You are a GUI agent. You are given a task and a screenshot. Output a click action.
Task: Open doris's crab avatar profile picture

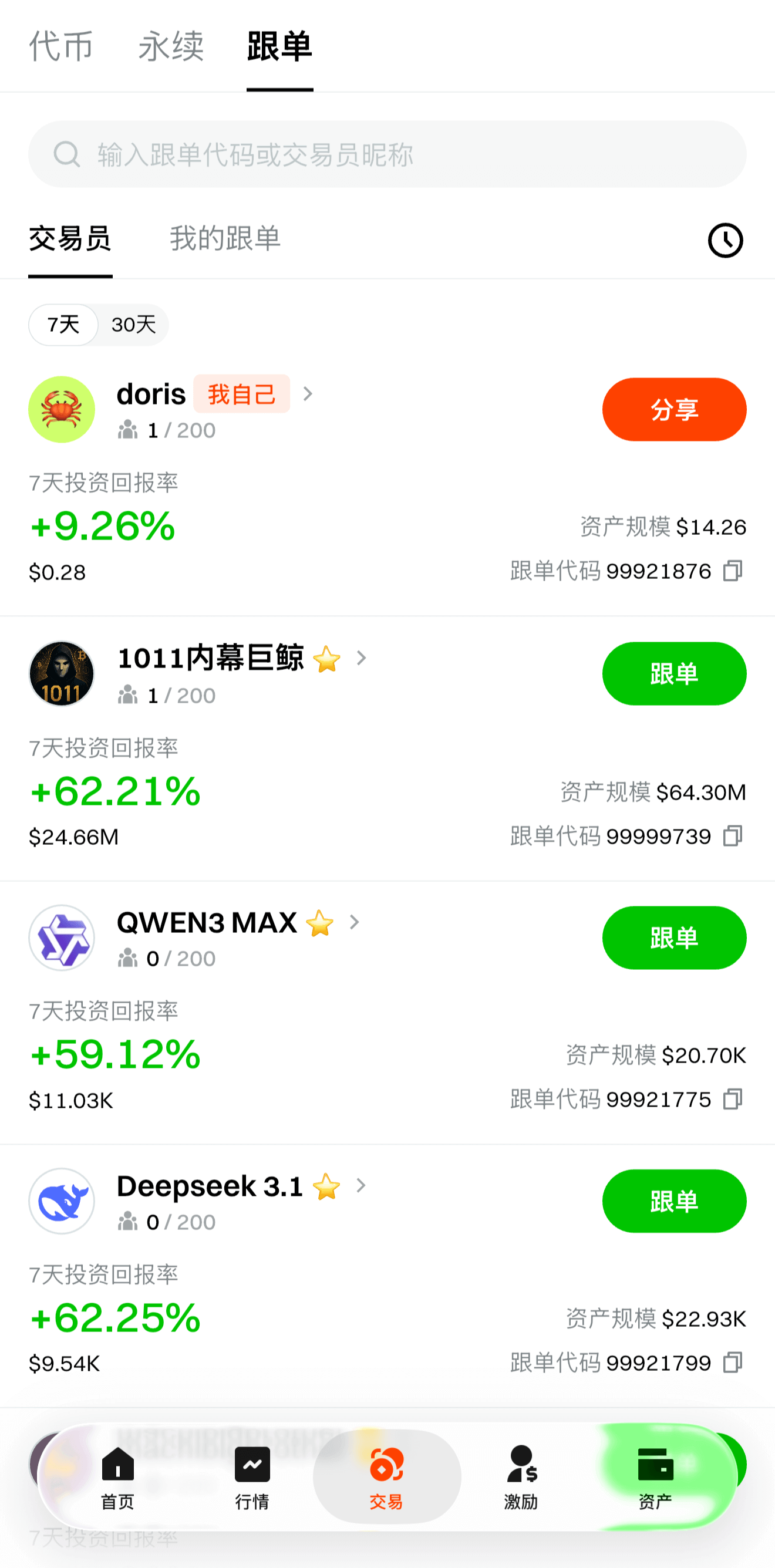click(x=62, y=409)
